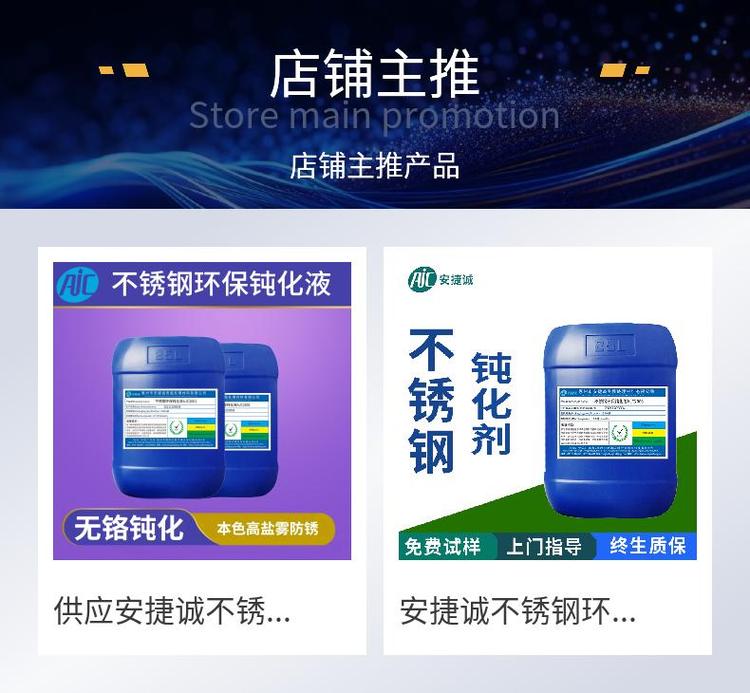
Task: View the 安捷诚不锈钢环... product card
Action: point(547,450)
